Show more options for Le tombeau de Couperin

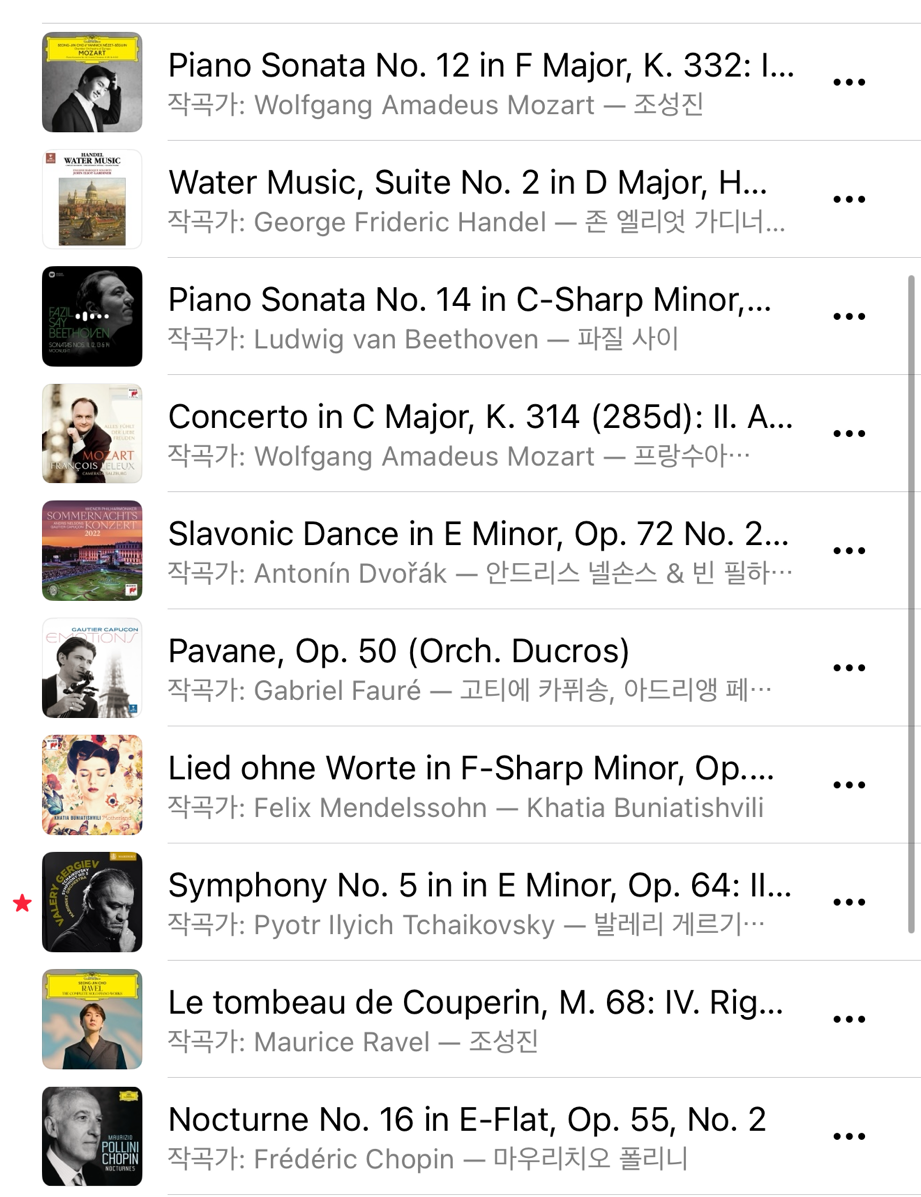pyautogui.click(x=849, y=1019)
